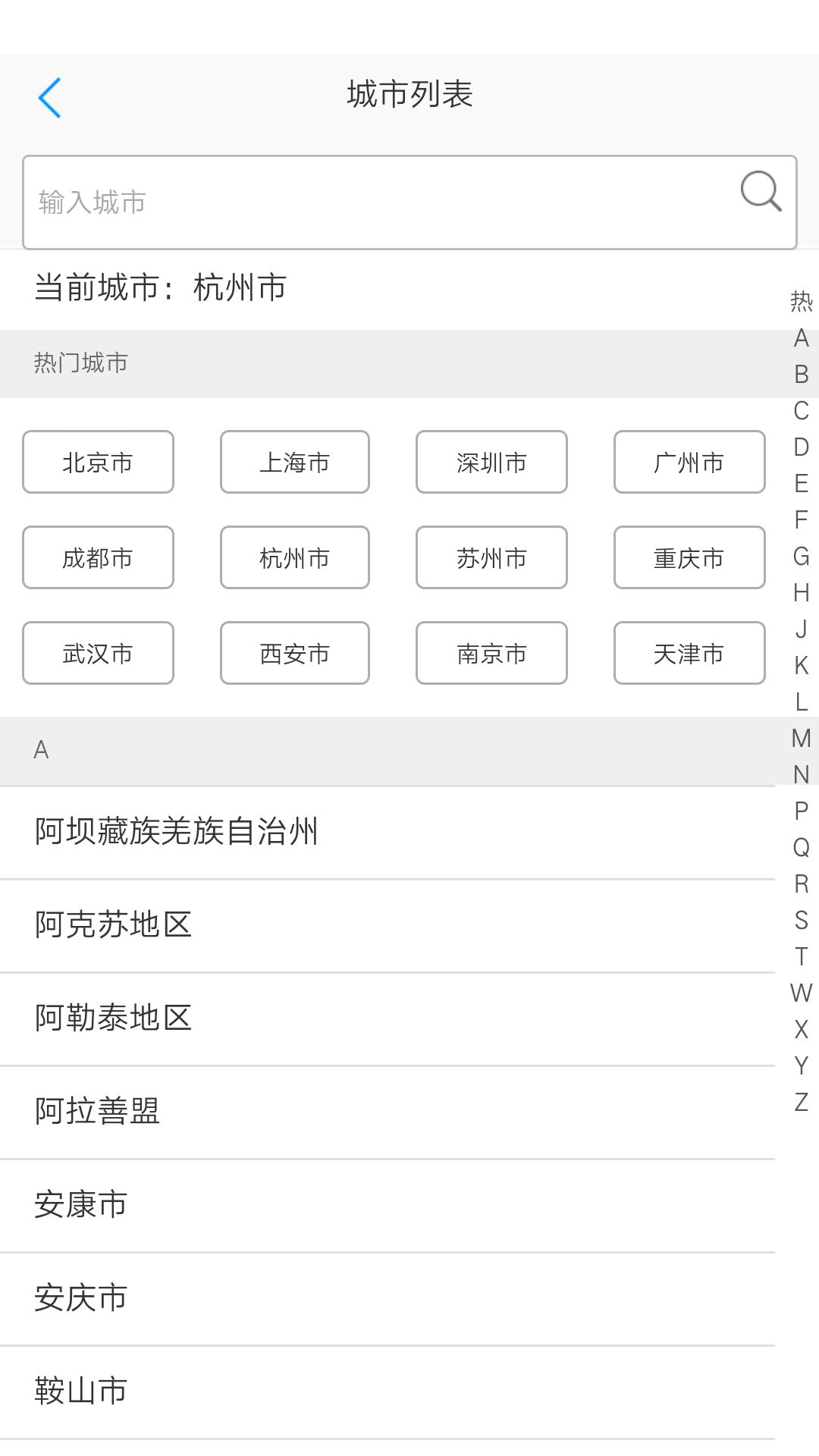
Task: Select 西安市 hot city button
Action: click(294, 653)
